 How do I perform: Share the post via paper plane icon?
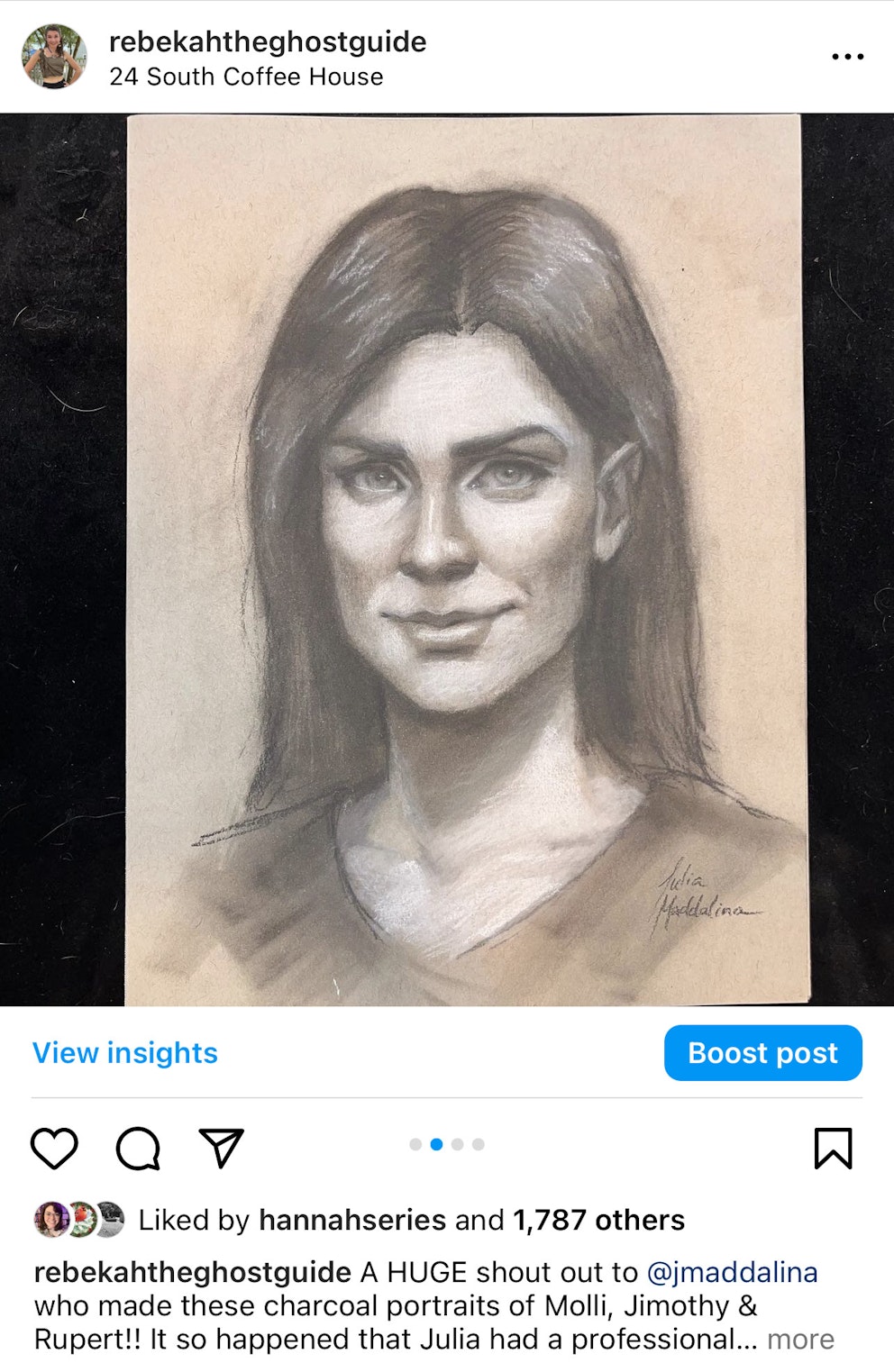[x=221, y=1148]
